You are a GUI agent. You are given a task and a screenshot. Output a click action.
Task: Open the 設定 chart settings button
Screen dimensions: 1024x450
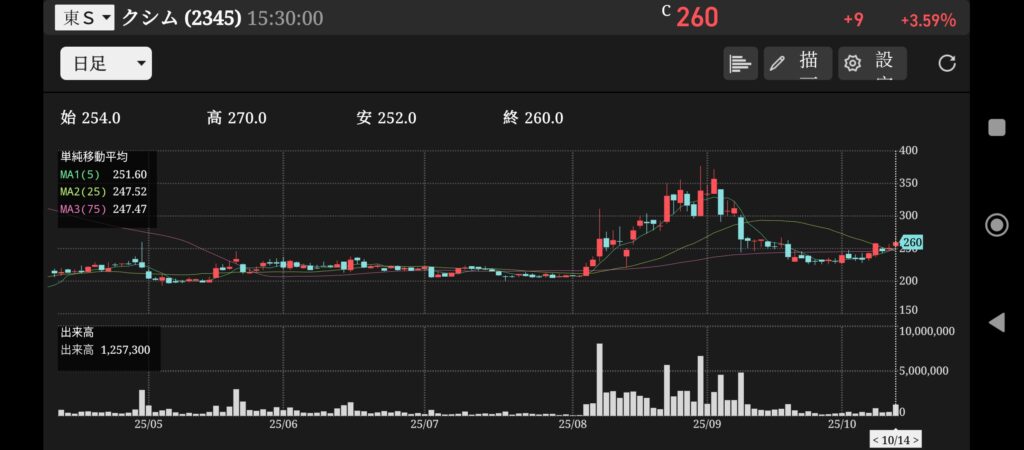pos(872,63)
